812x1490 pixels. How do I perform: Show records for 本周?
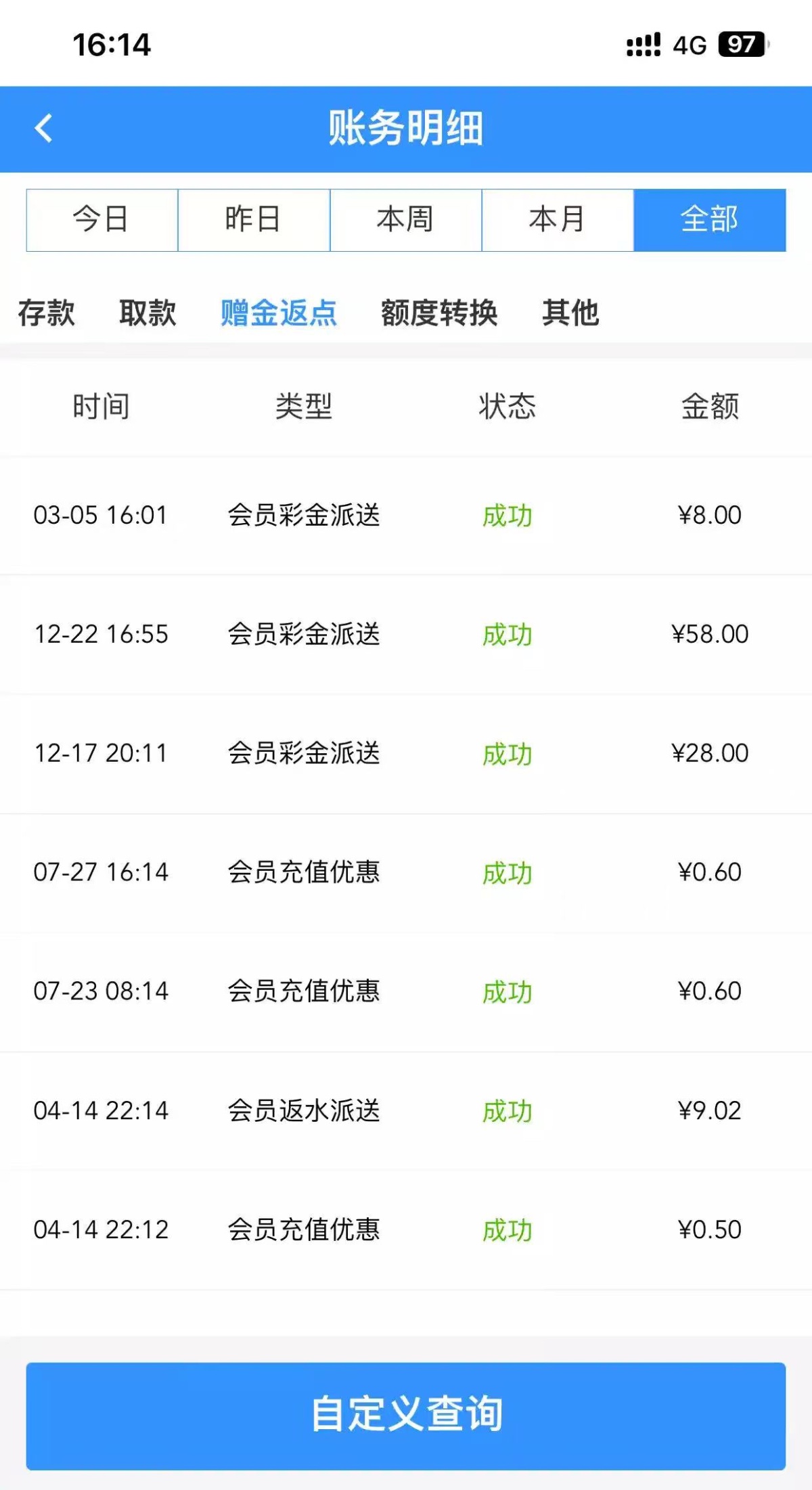(405, 220)
